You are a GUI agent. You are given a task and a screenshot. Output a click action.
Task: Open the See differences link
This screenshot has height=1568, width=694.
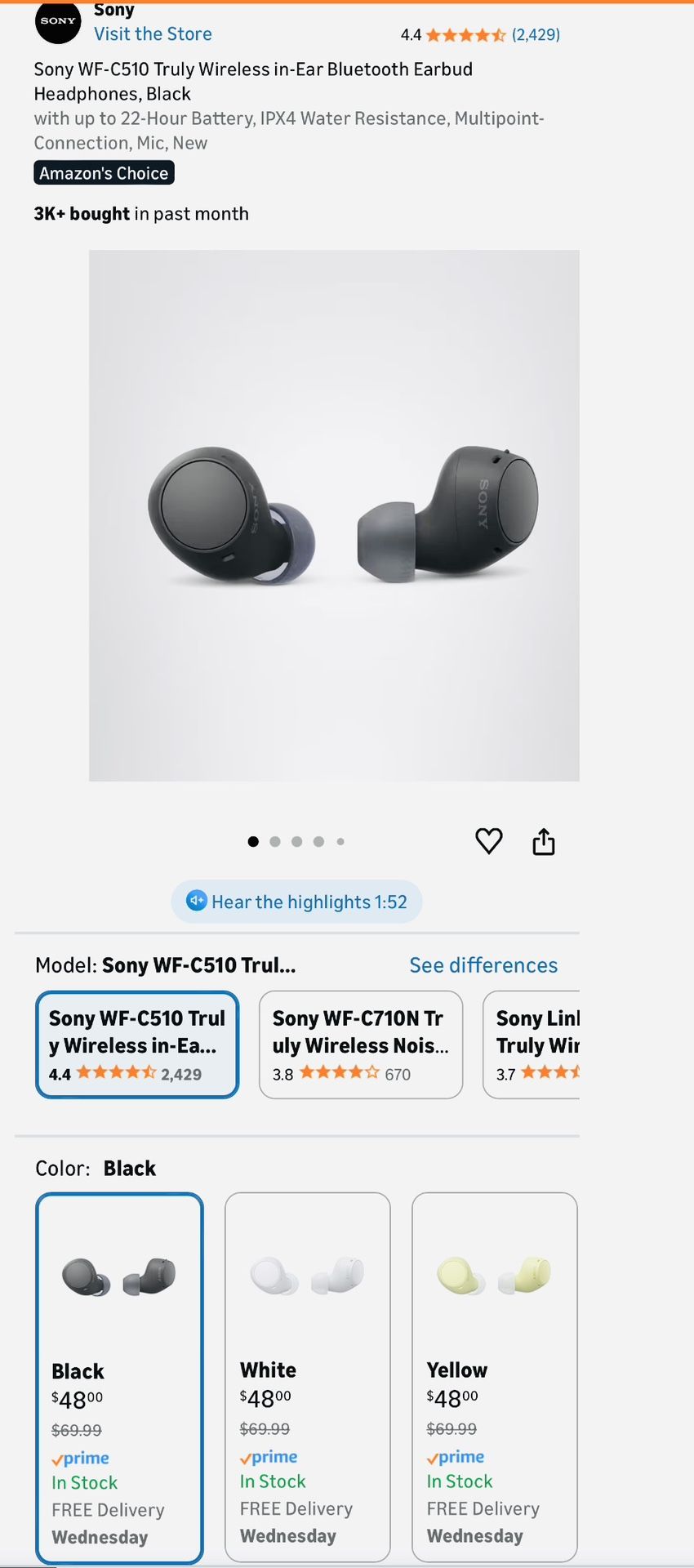click(x=483, y=964)
